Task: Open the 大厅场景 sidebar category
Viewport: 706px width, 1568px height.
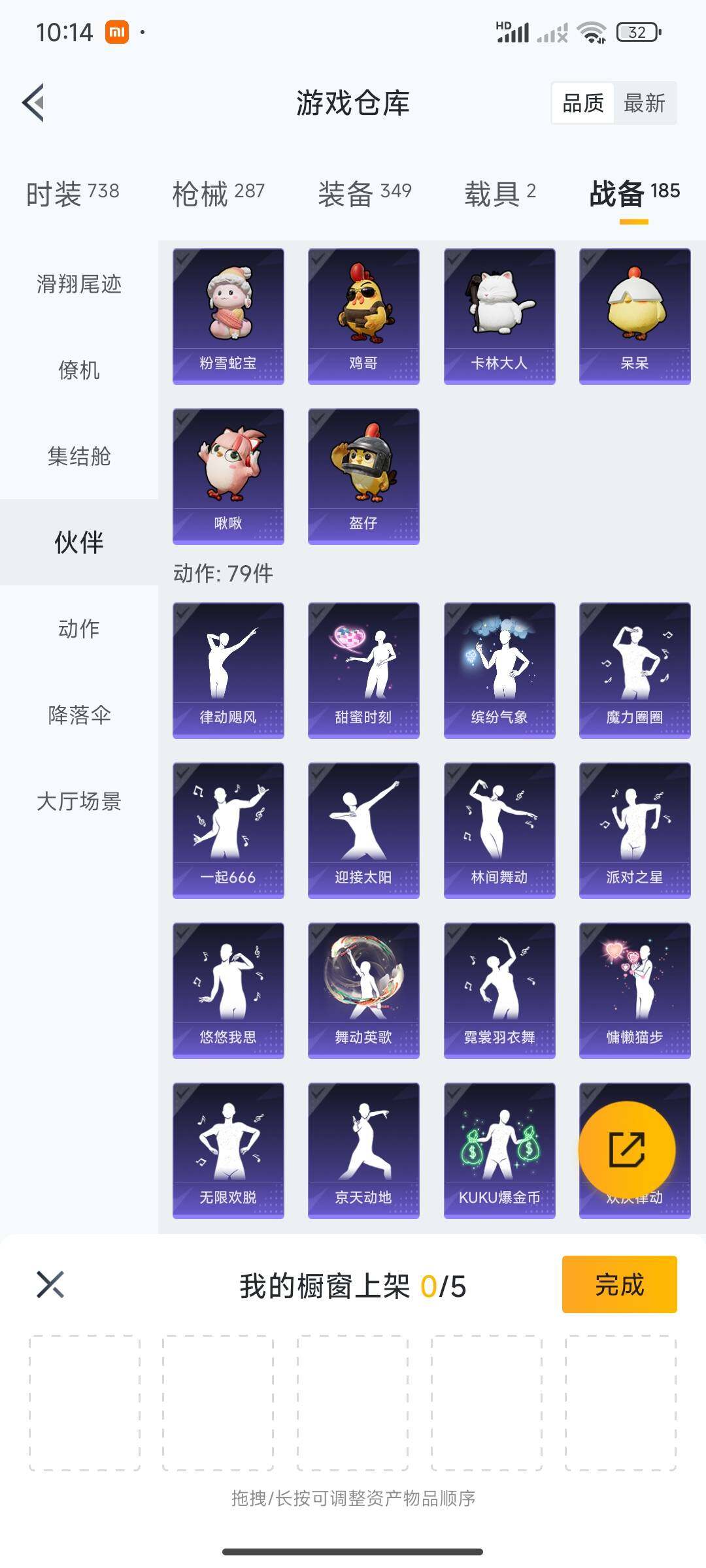Action: 78,802
